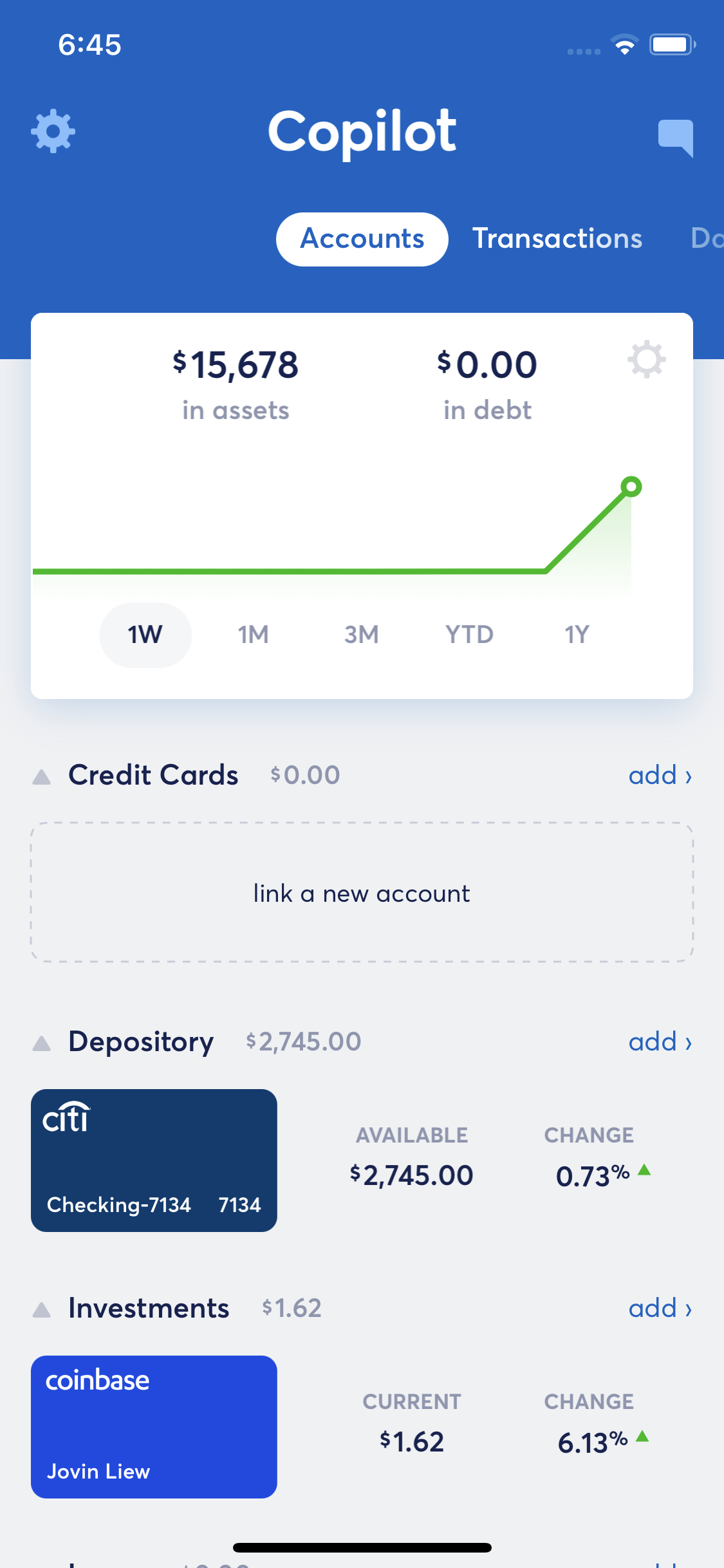Switch chart to 3M range

[362, 635]
